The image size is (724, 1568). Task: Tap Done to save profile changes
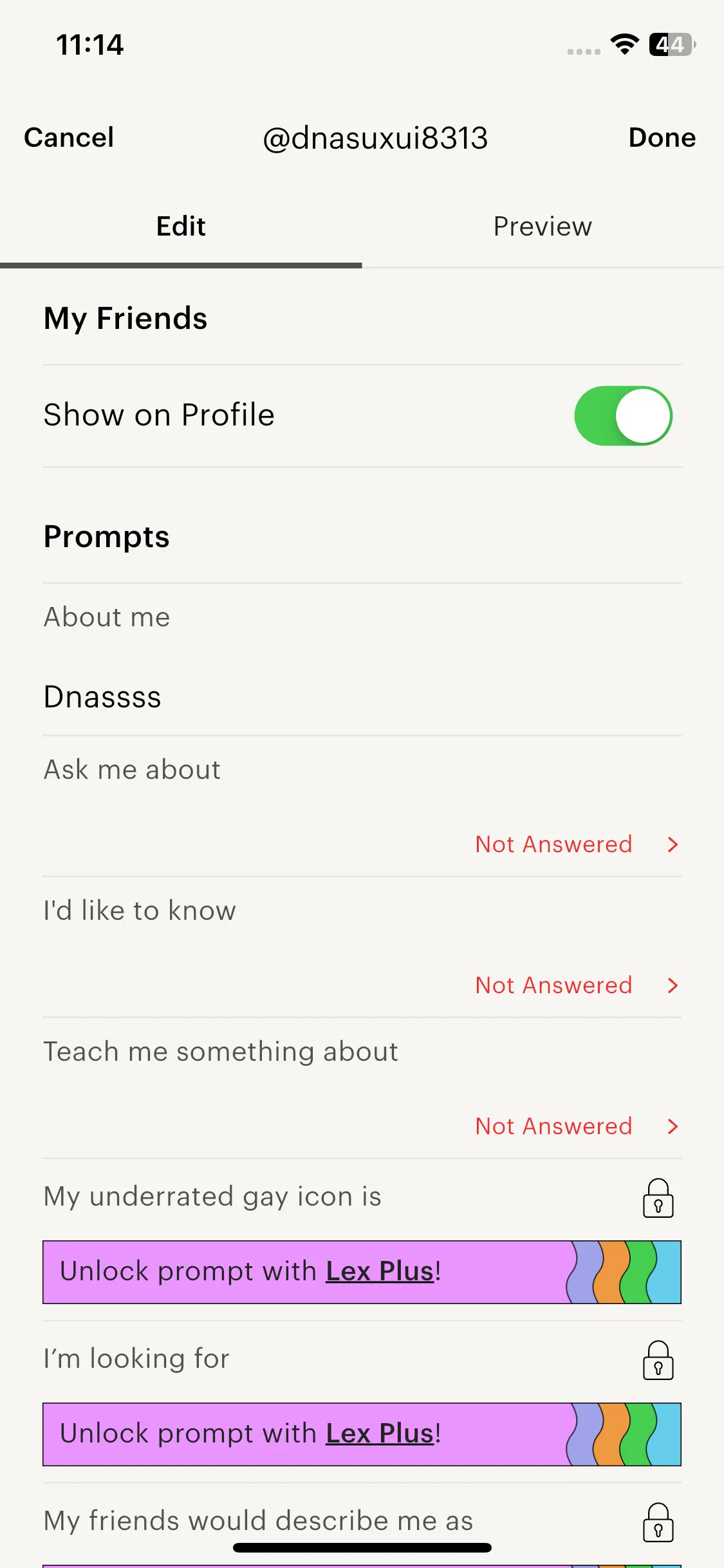coord(662,138)
